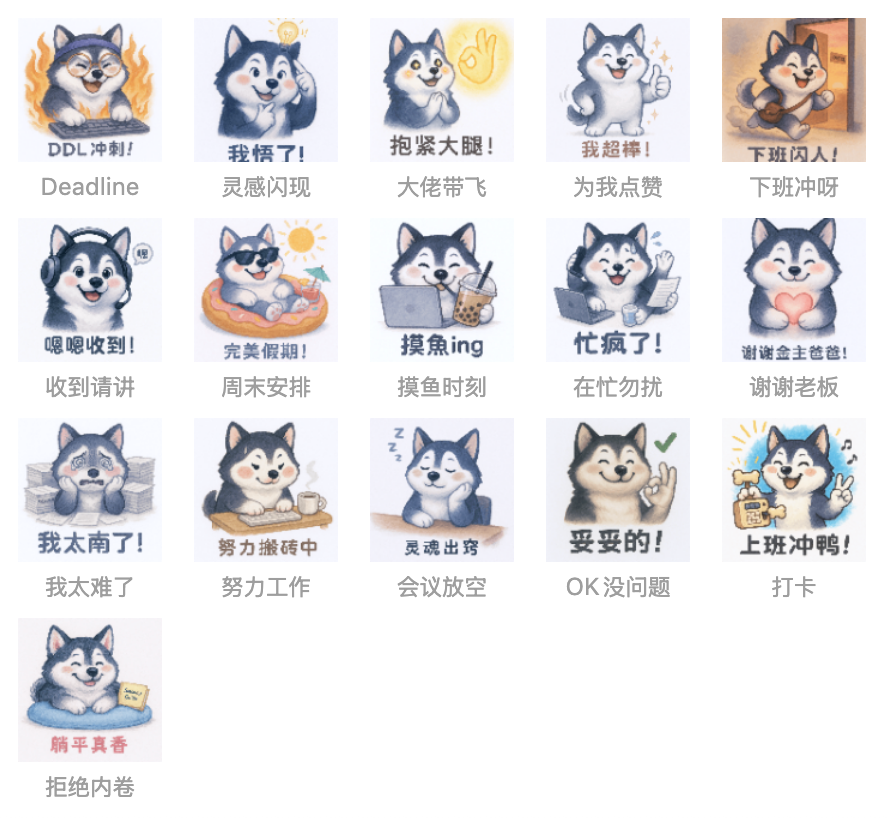Open the 会议放空 sleeping sticker

click(442, 490)
